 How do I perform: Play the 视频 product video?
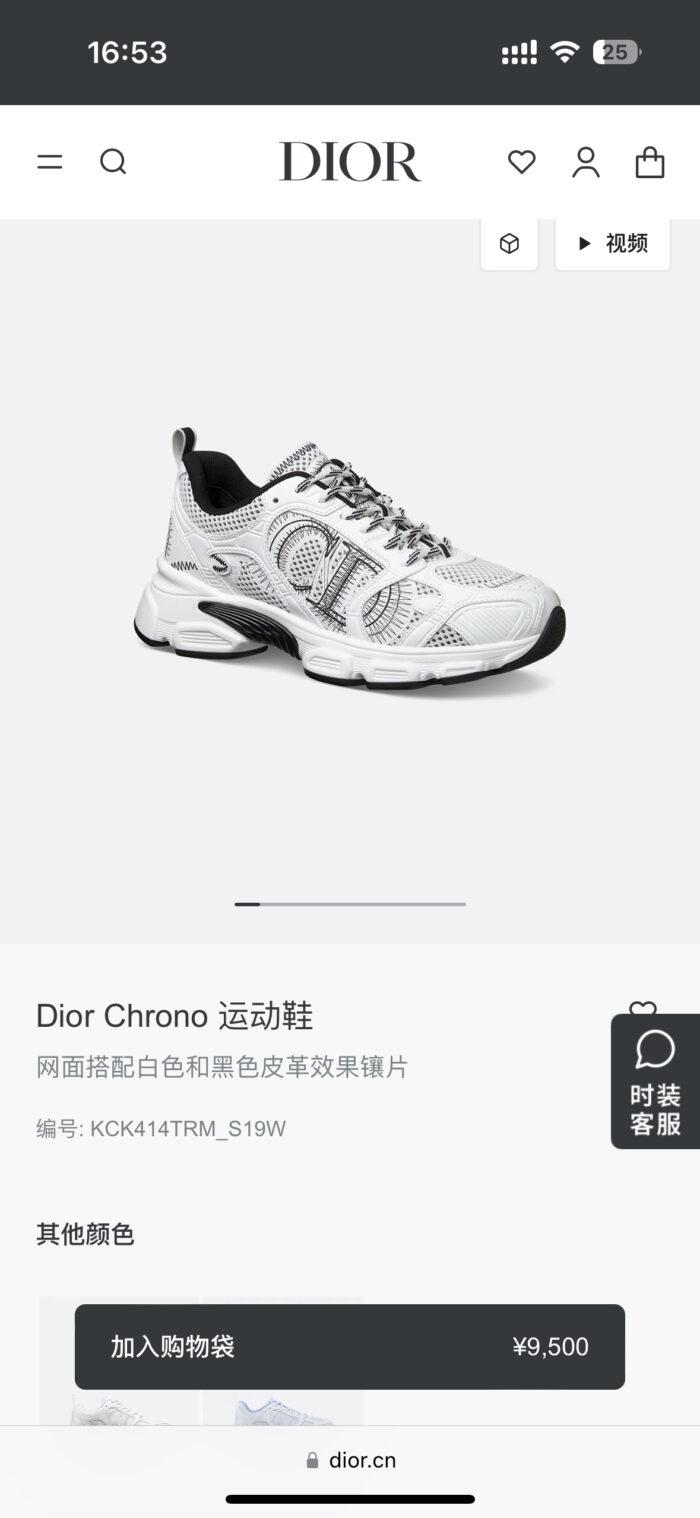tap(612, 244)
